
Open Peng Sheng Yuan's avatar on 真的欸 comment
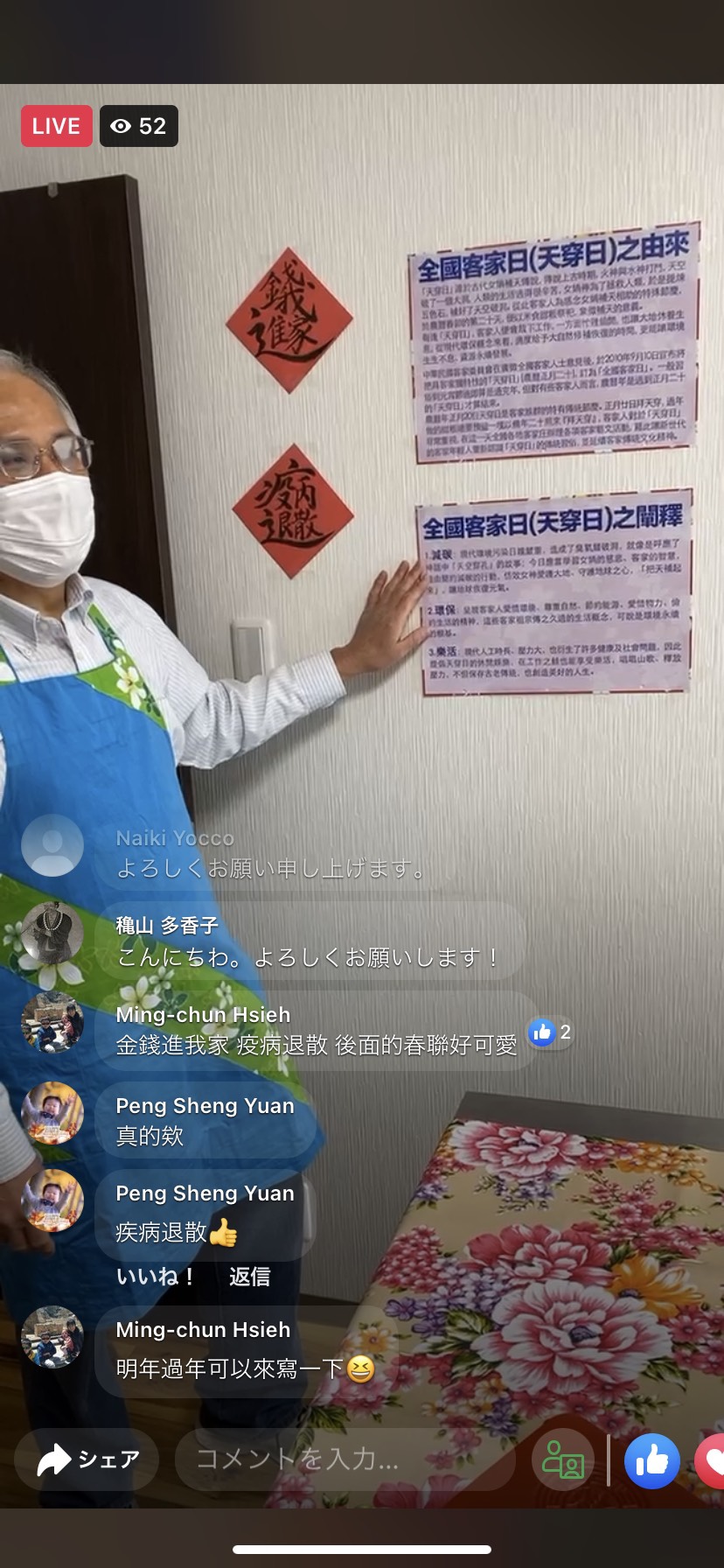pyautogui.click(x=52, y=1113)
